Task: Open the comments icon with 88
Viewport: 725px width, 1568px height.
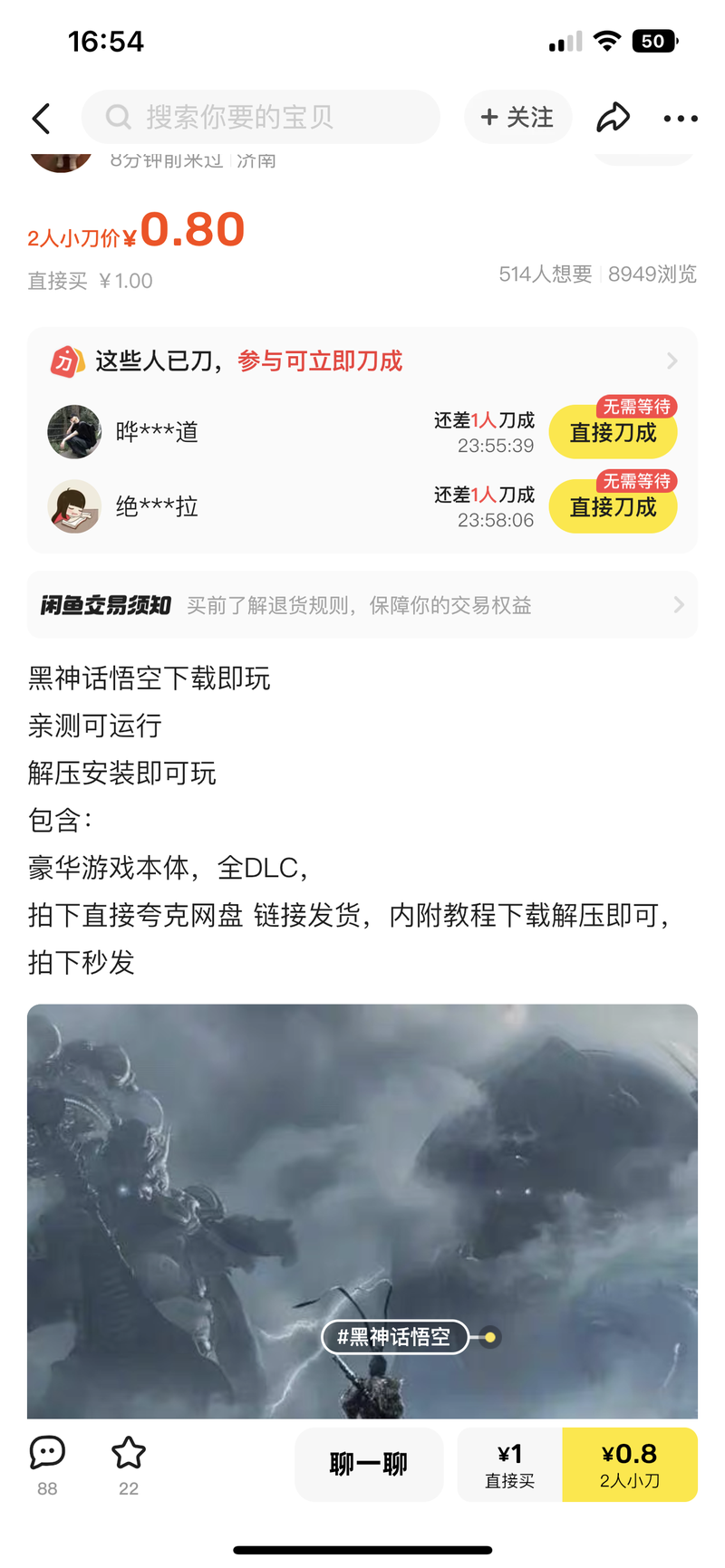Action: (47, 1464)
